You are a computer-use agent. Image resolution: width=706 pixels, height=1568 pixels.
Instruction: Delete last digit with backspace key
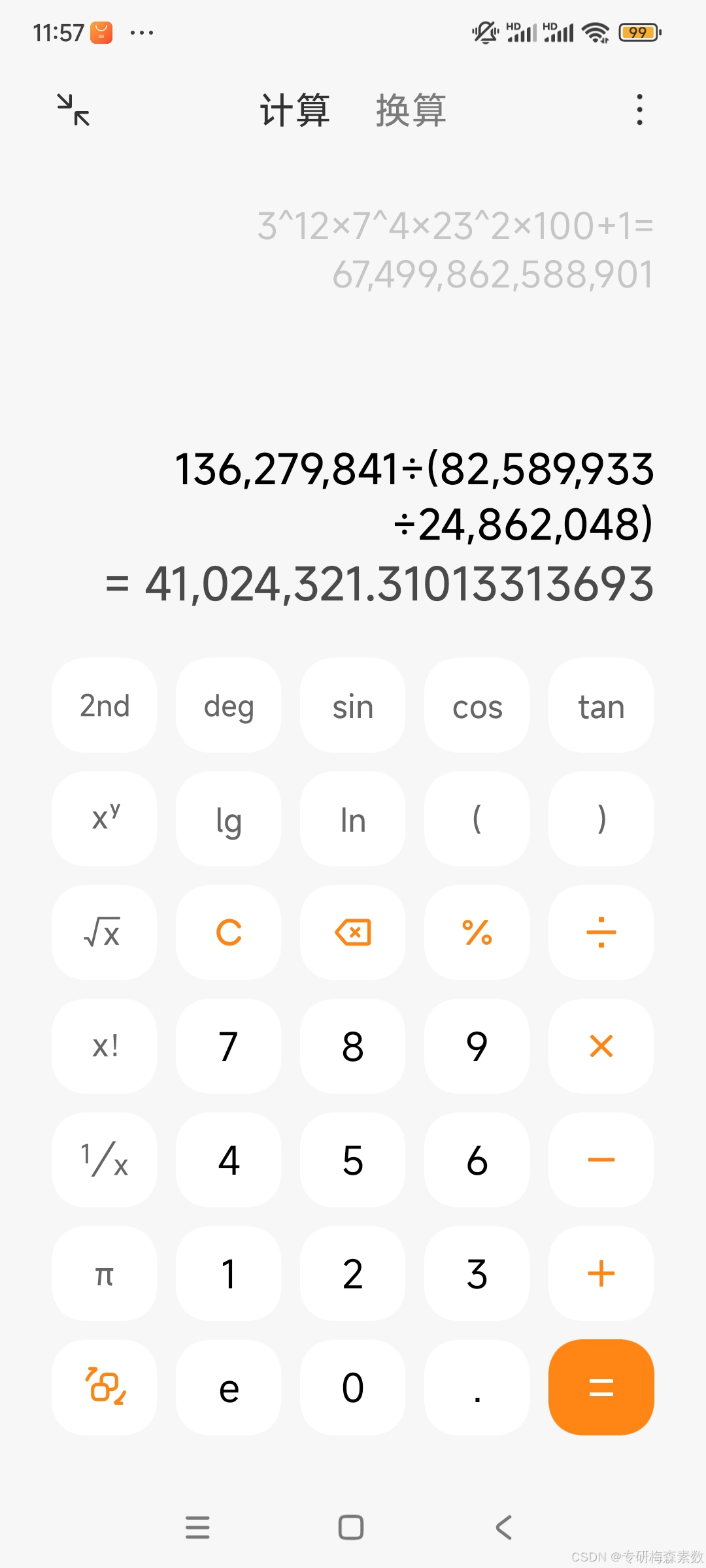coord(353,933)
